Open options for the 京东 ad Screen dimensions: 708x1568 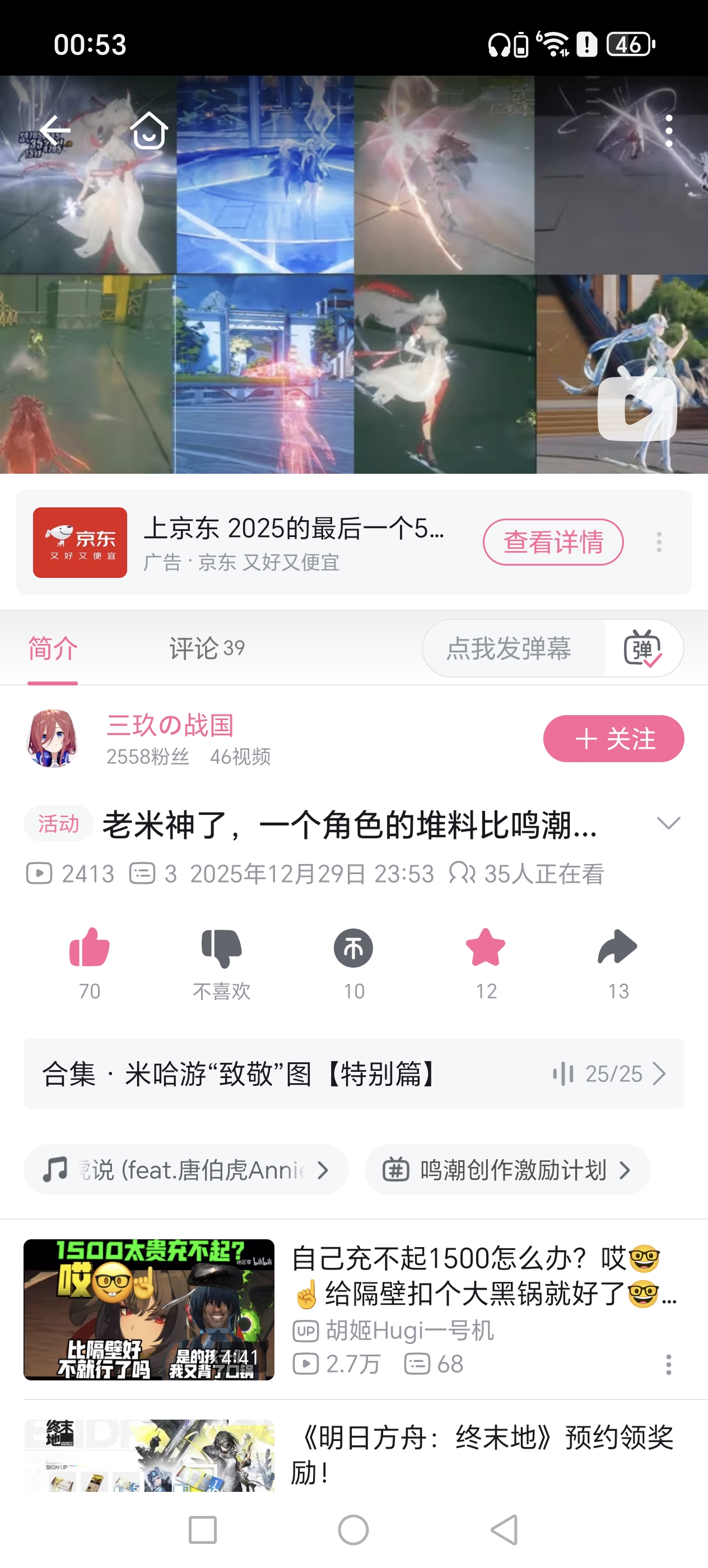coord(659,542)
